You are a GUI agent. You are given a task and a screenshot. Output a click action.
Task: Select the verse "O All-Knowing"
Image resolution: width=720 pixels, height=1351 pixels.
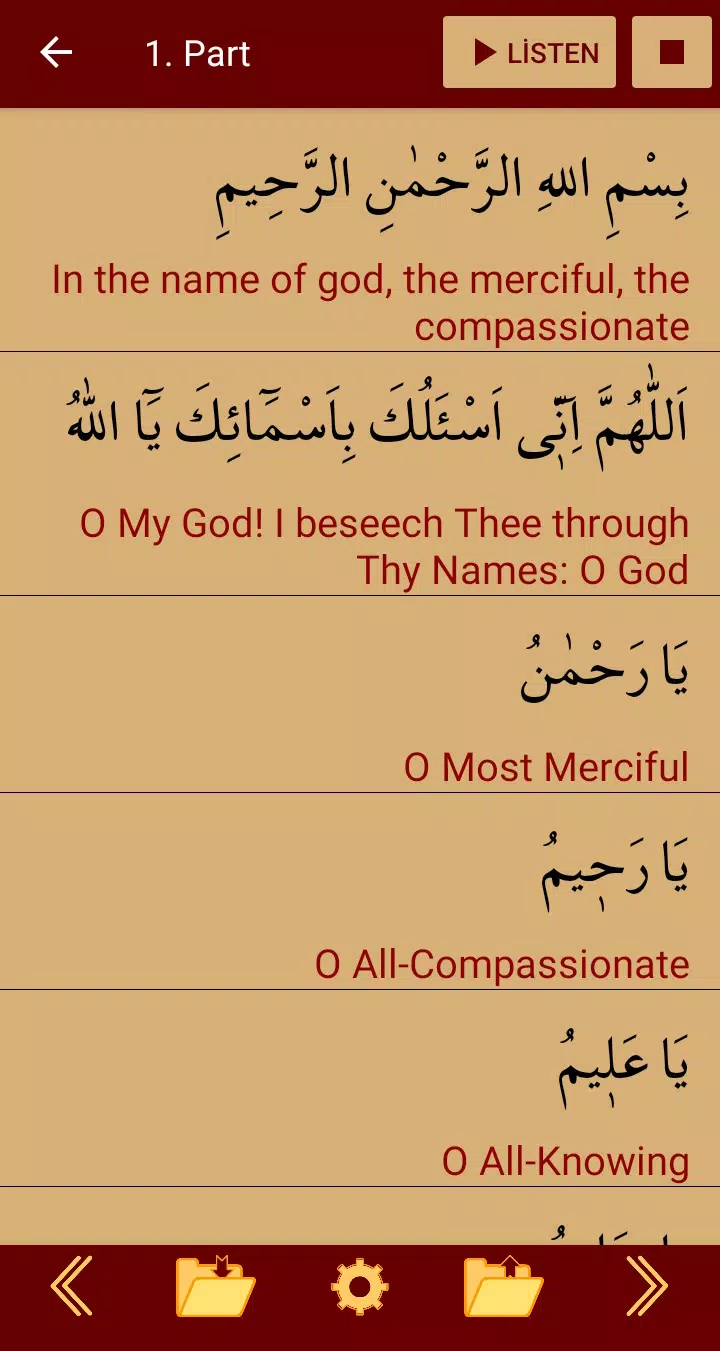tap(565, 1160)
